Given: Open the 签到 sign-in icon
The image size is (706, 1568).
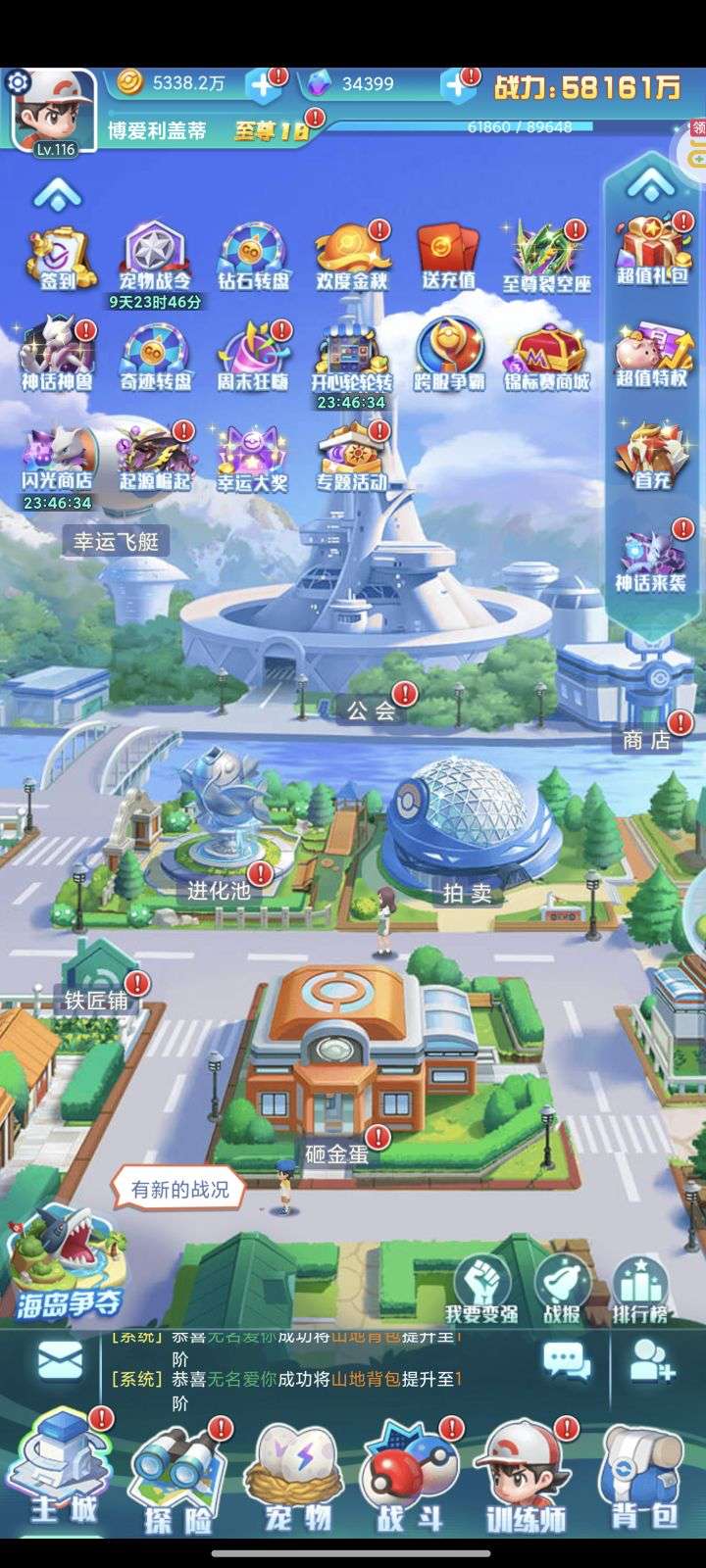Looking at the screenshot, I should [x=58, y=257].
